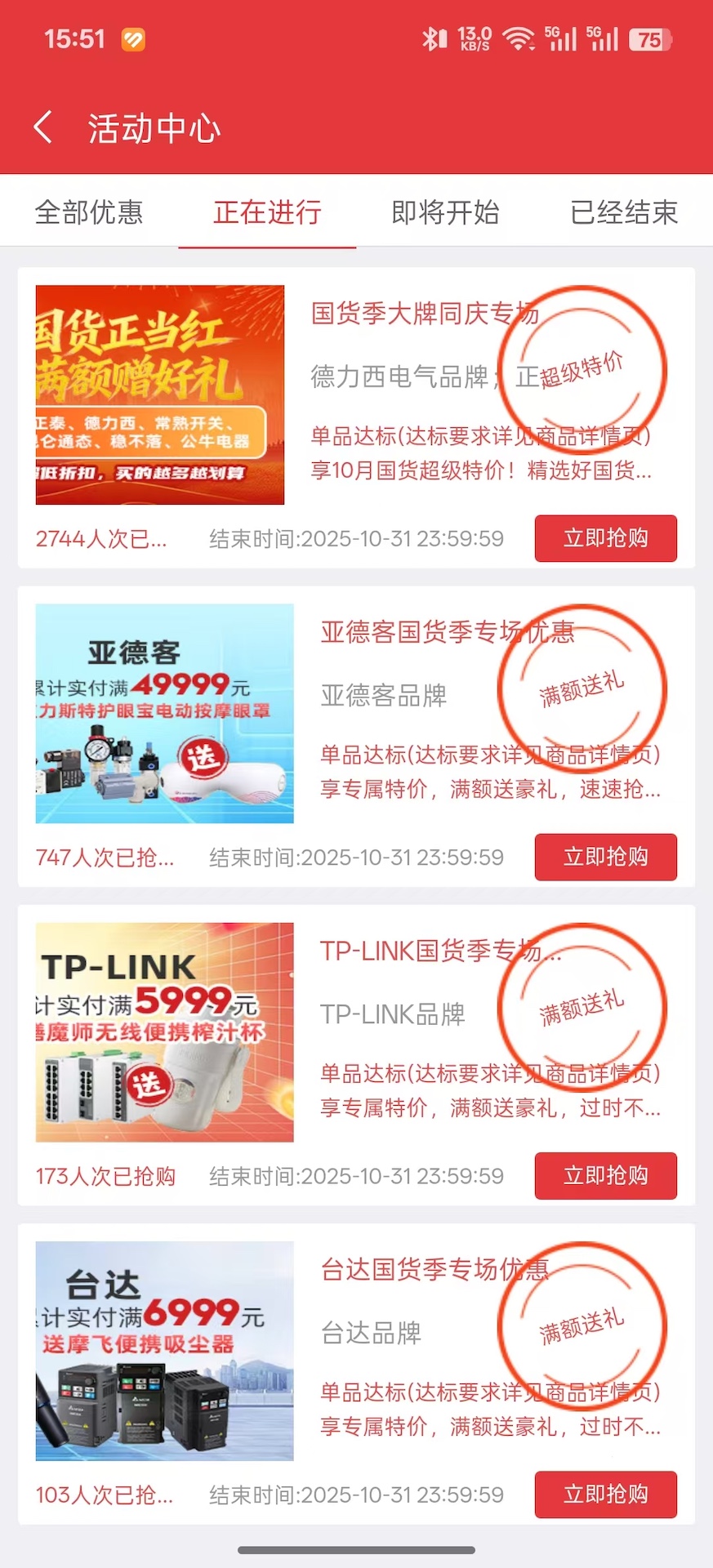Viewport: 713px width, 1568px height.
Task: Switch to the 全部优惠 tab
Action: (x=89, y=212)
